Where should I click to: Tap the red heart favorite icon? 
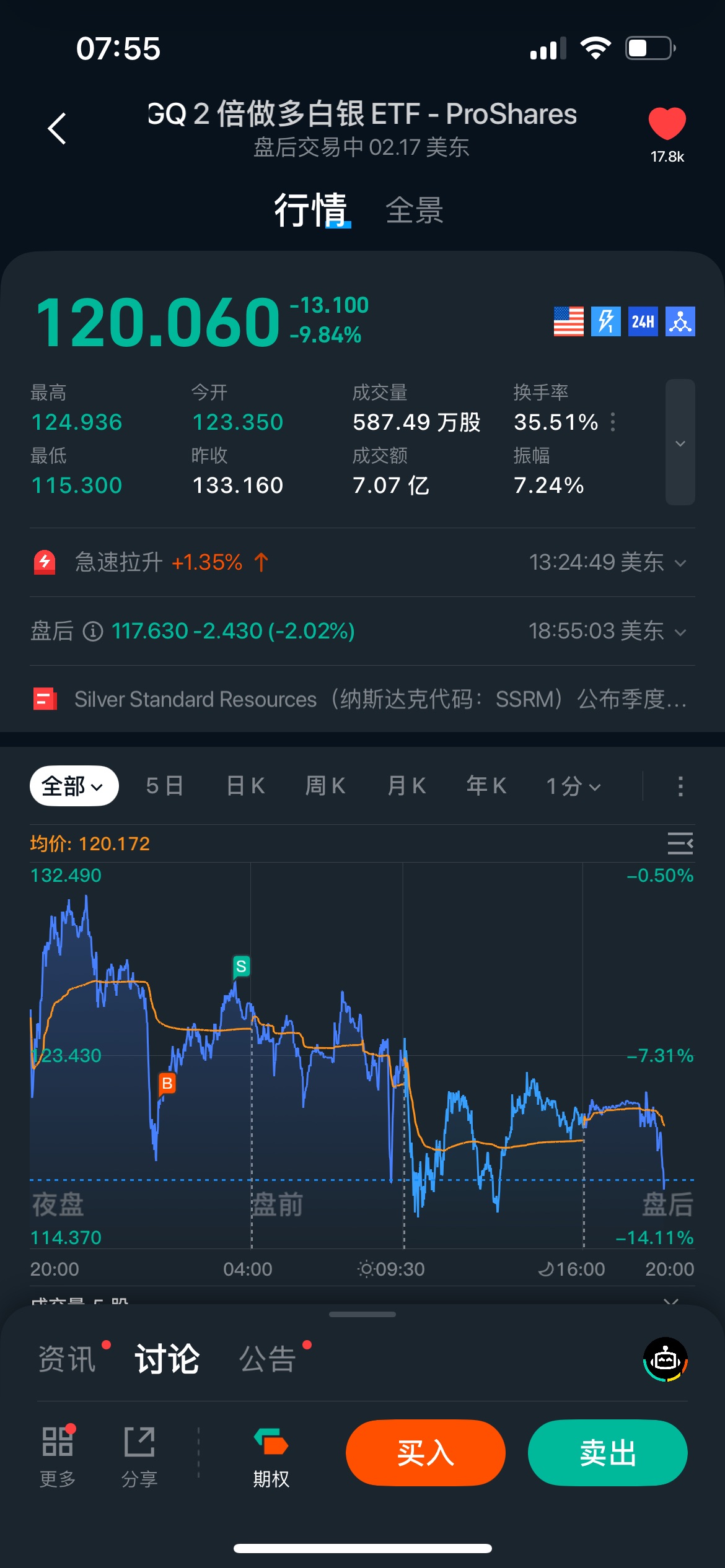[667, 123]
